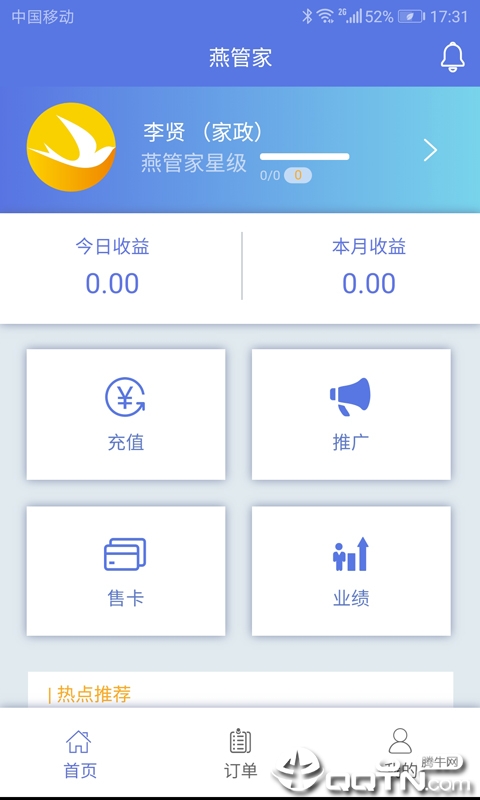Open the 售卡 card sales tile
Viewport: 480px width, 800px height.
coord(126,571)
